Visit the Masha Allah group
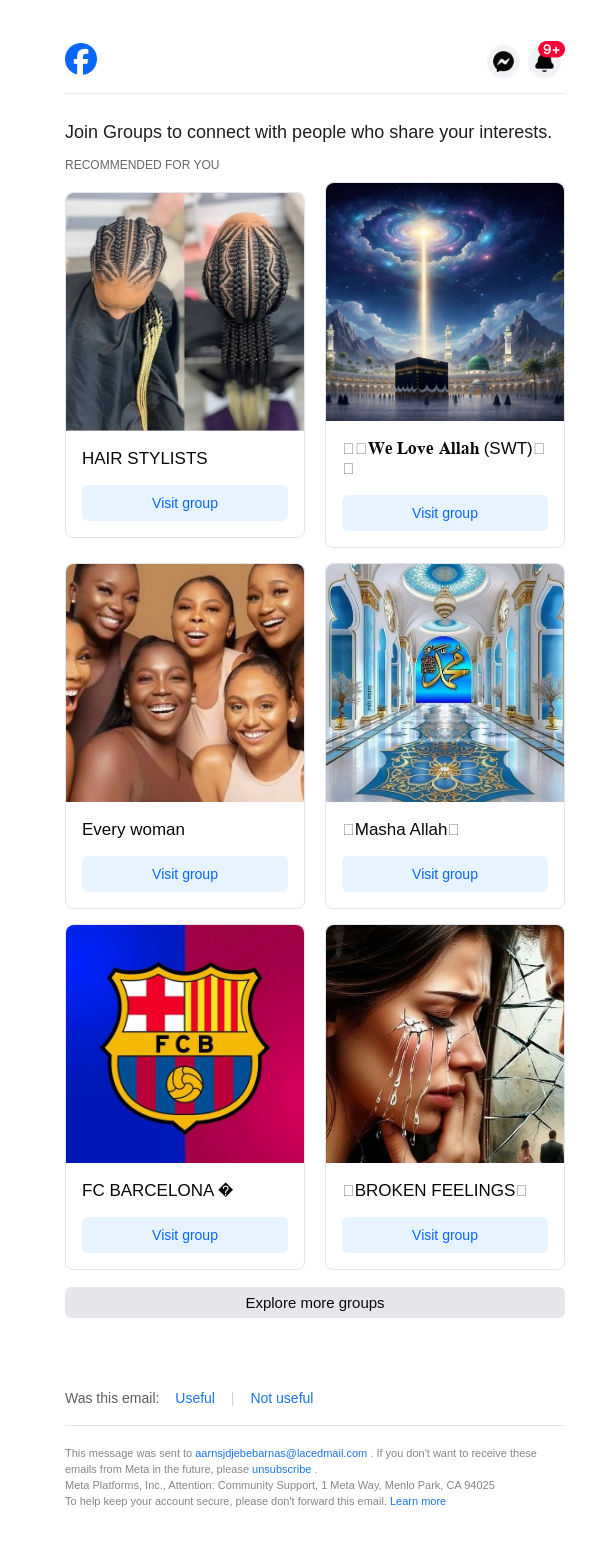This screenshot has width=600, height=1547. click(445, 874)
